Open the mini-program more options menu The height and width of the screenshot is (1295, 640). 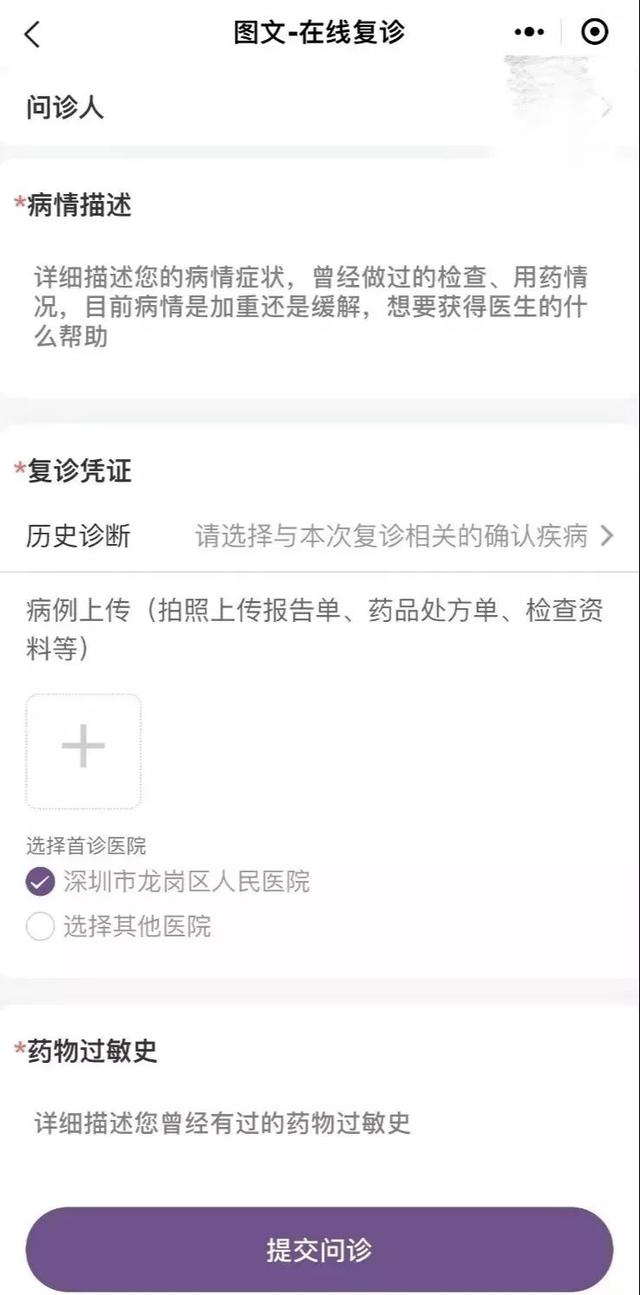click(529, 33)
